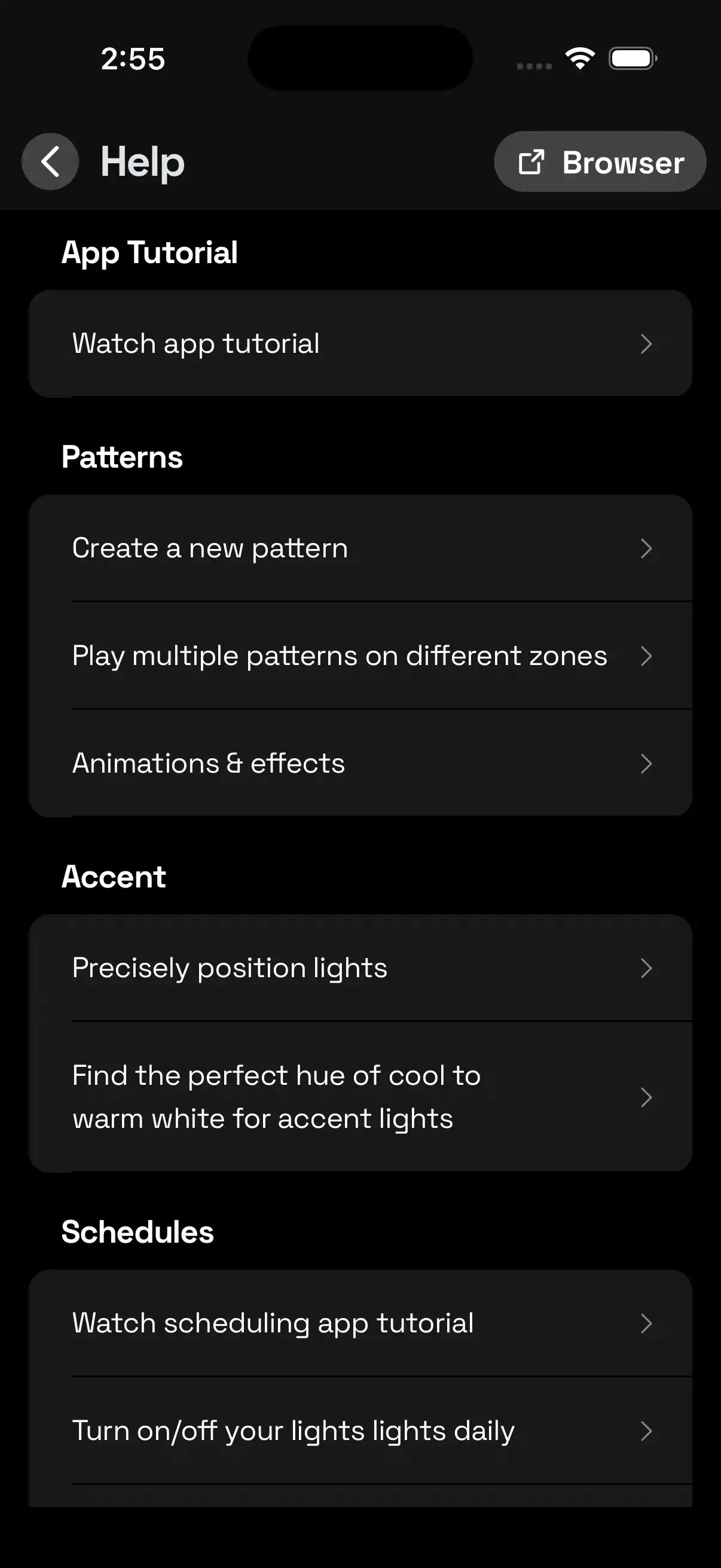Go back from the Help screen
Screen dimensions: 721x1568
[x=50, y=162]
